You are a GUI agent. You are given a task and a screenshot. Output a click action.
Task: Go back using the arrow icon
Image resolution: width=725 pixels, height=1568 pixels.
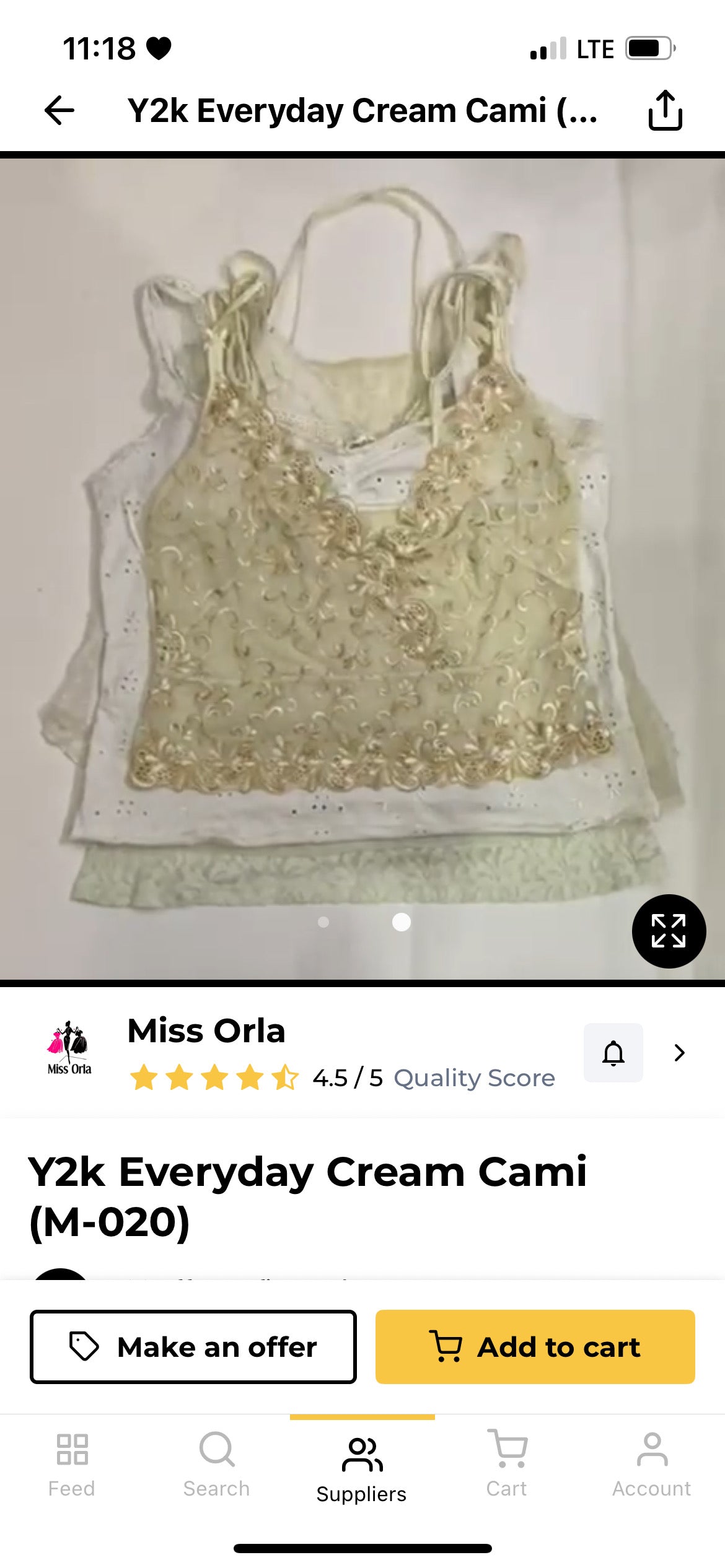[x=59, y=111]
